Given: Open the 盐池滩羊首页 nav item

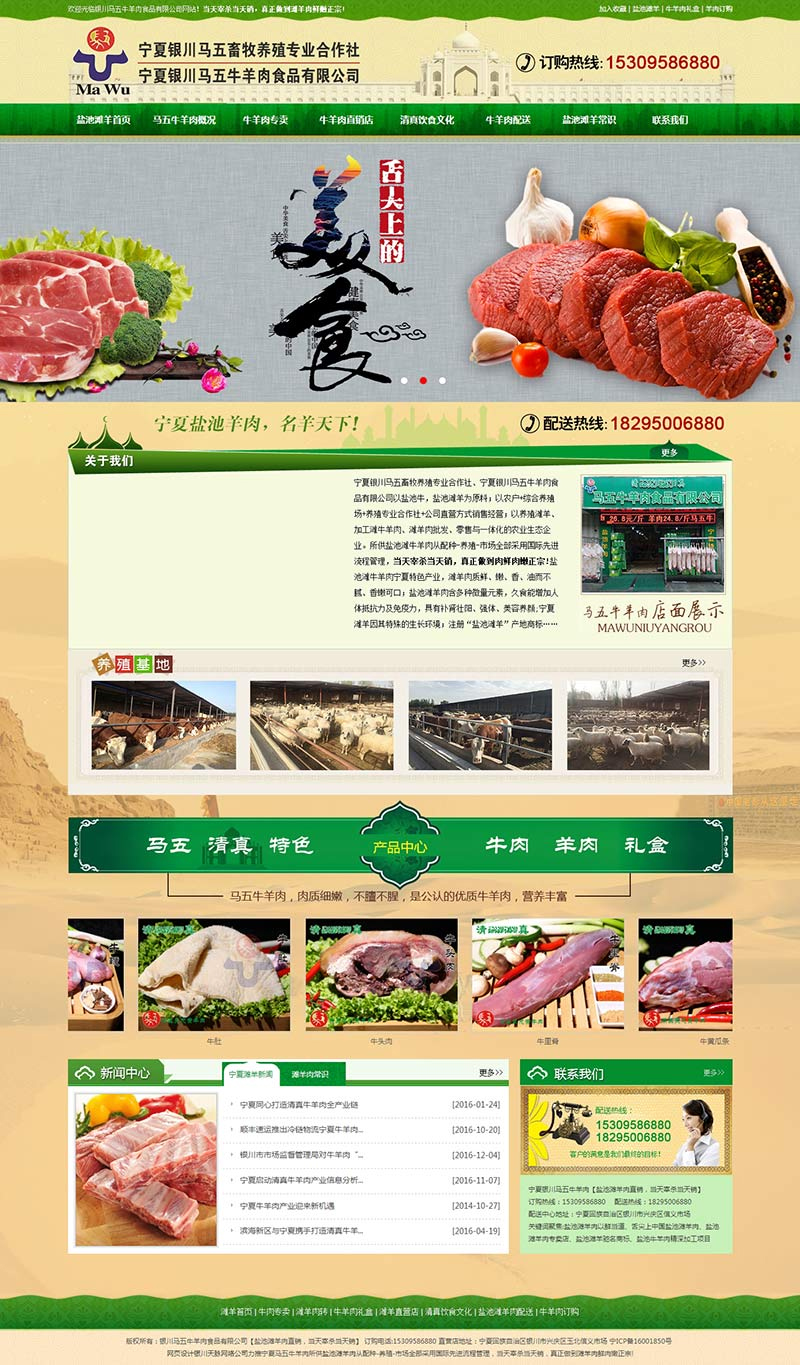Looking at the screenshot, I should pos(103,120).
